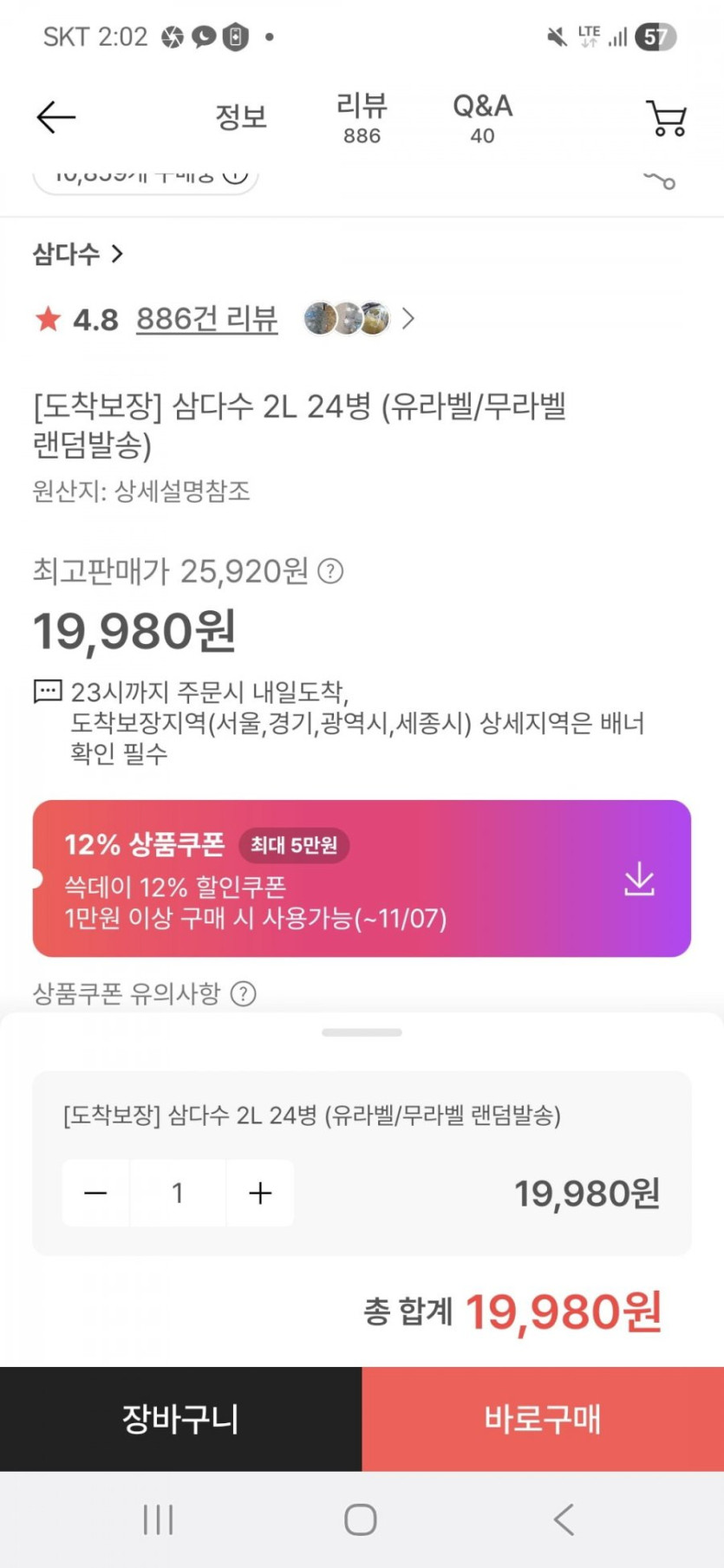Open system recent apps
724x1568 pixels.
click(x=159, y=1519)
